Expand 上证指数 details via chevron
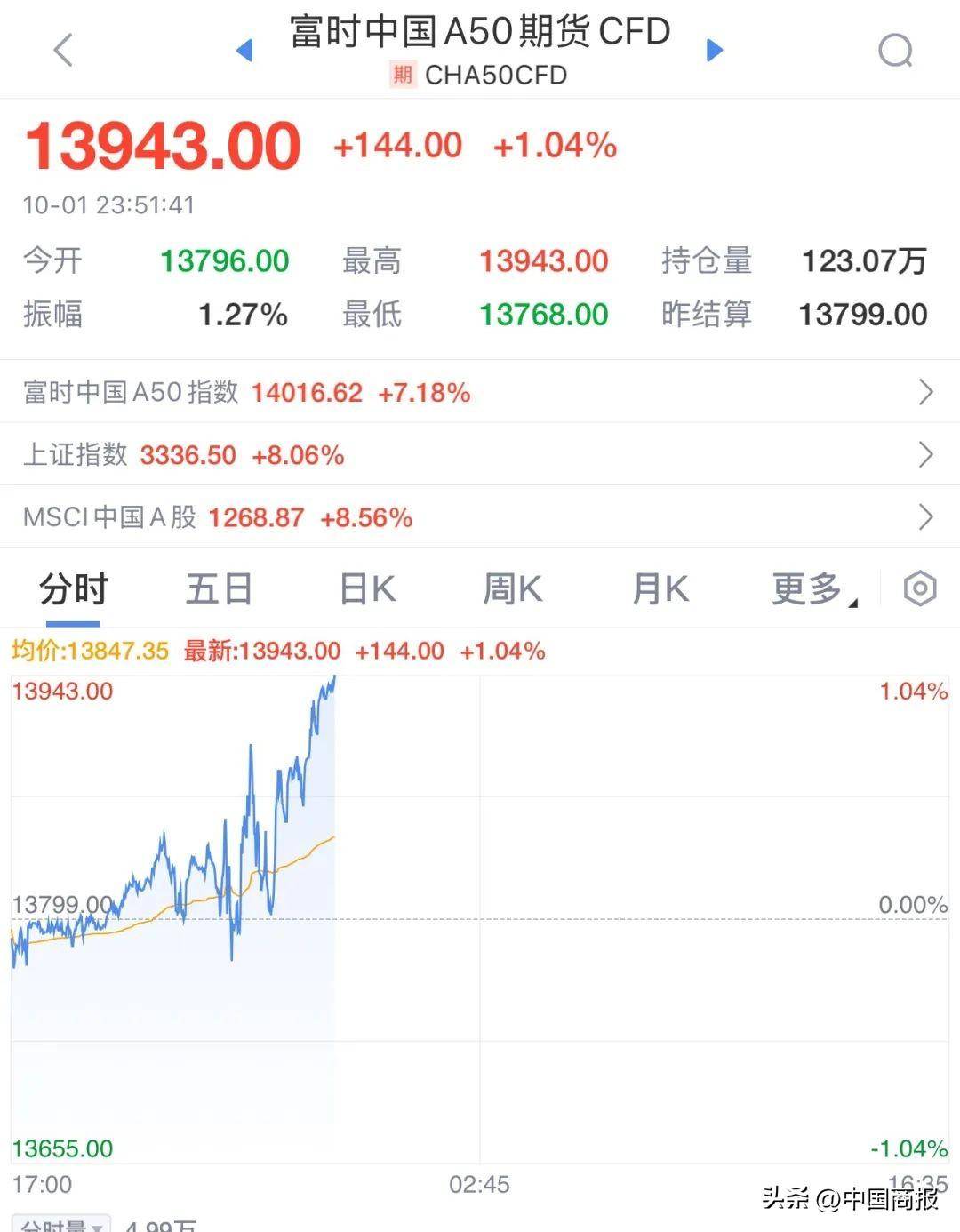Viewport: 960px width, 1232px height. [927, 454]
